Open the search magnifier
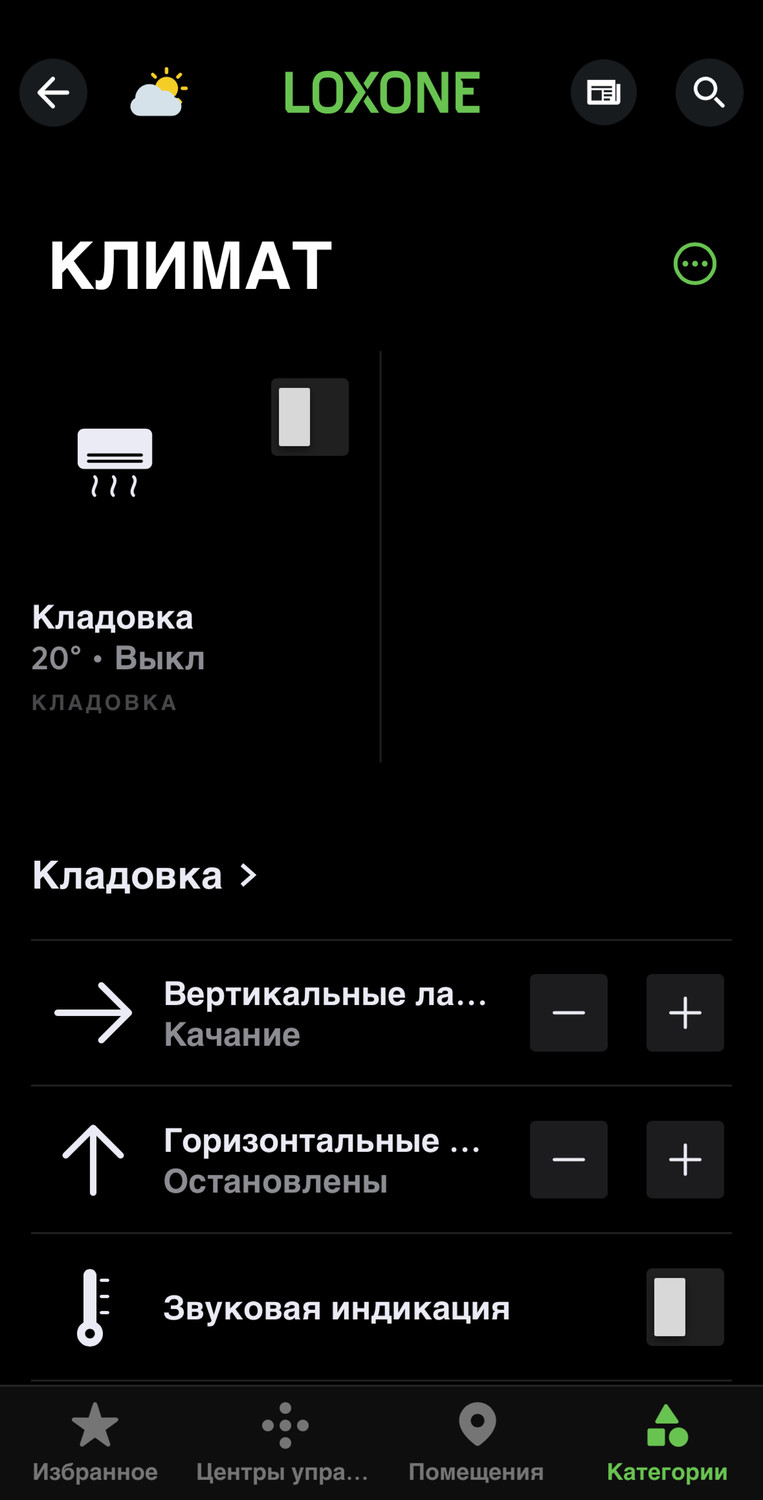This screenshot has height=1500, width=763. pos(709,93)
